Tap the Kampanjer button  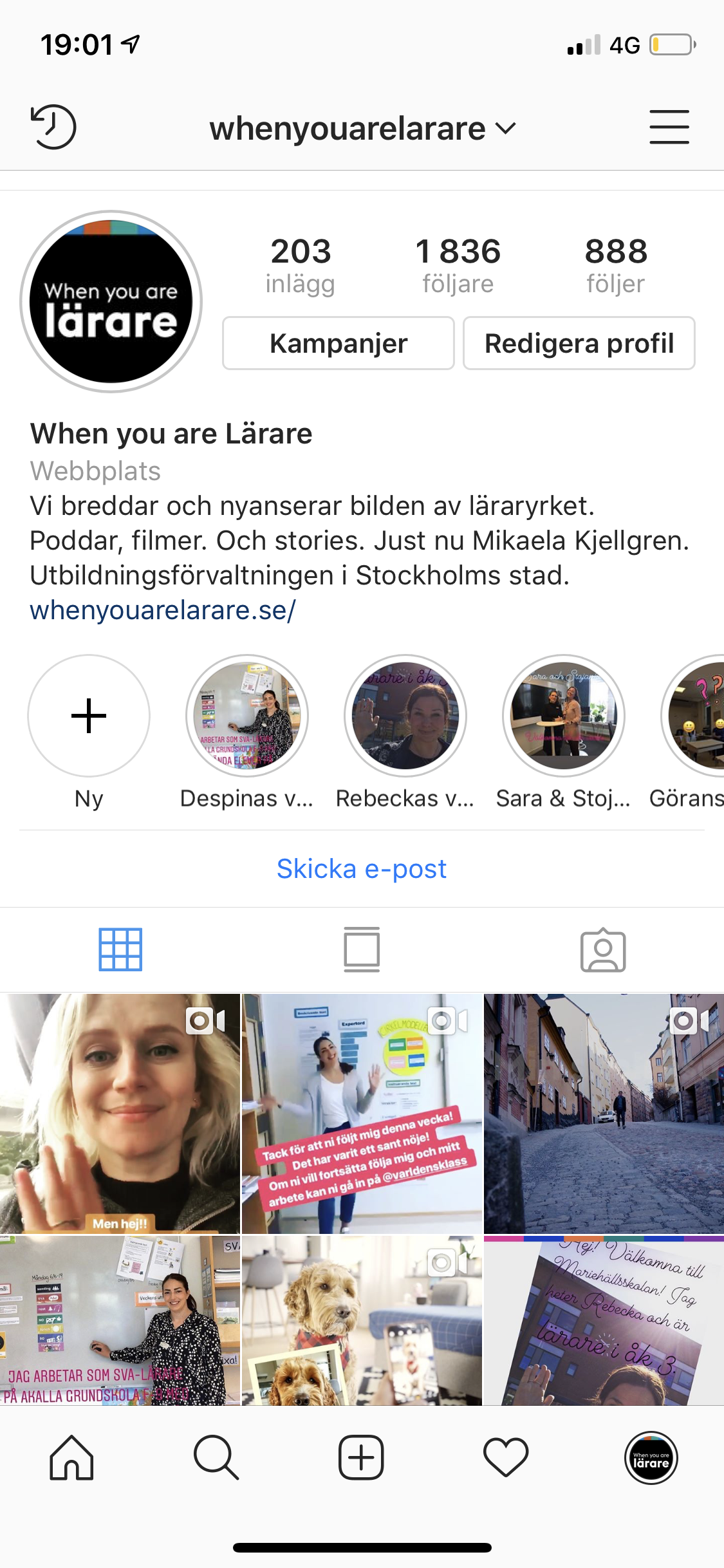point(339,343)
